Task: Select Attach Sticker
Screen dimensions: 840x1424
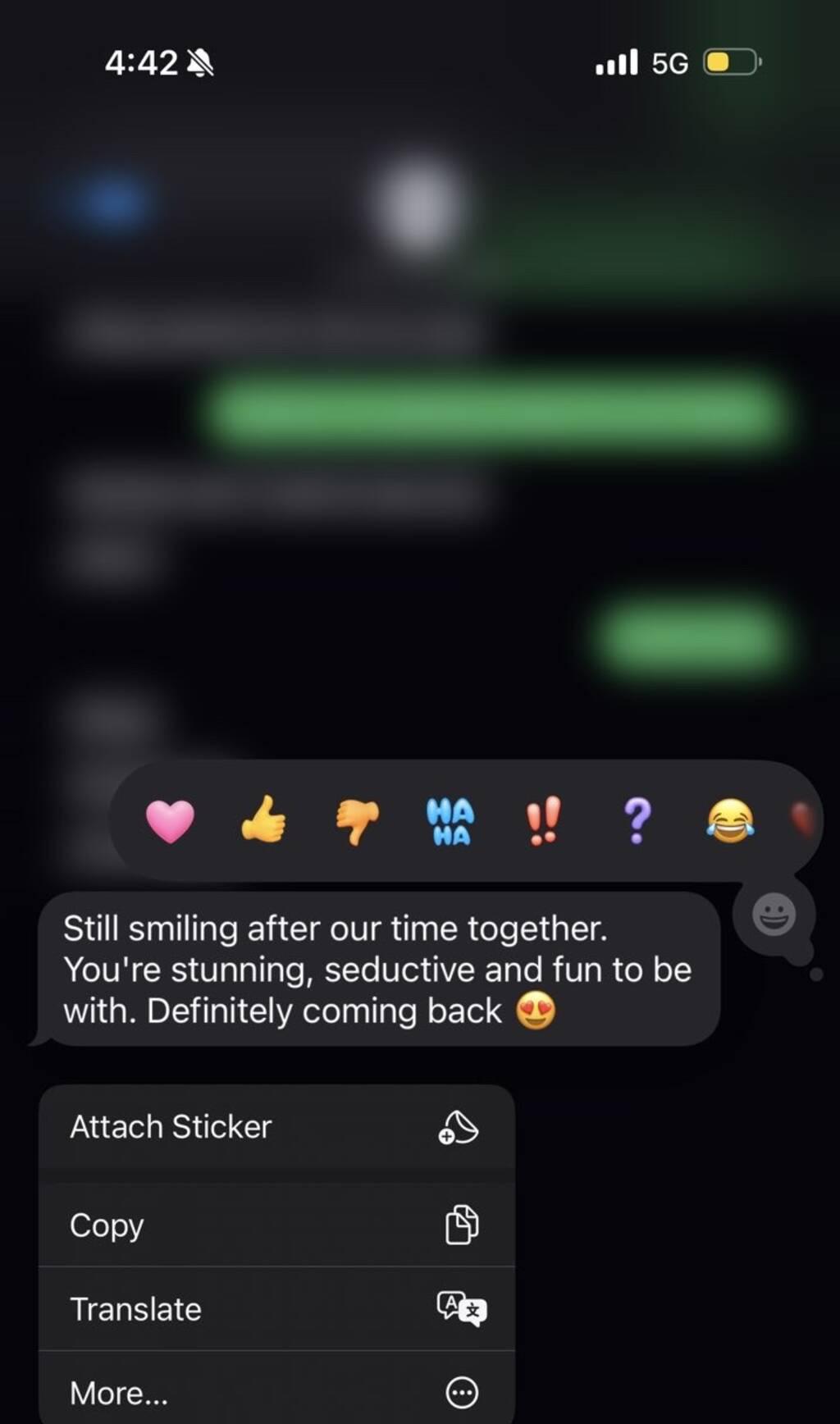Action: pyautogui.click(x=276, y=1127)
